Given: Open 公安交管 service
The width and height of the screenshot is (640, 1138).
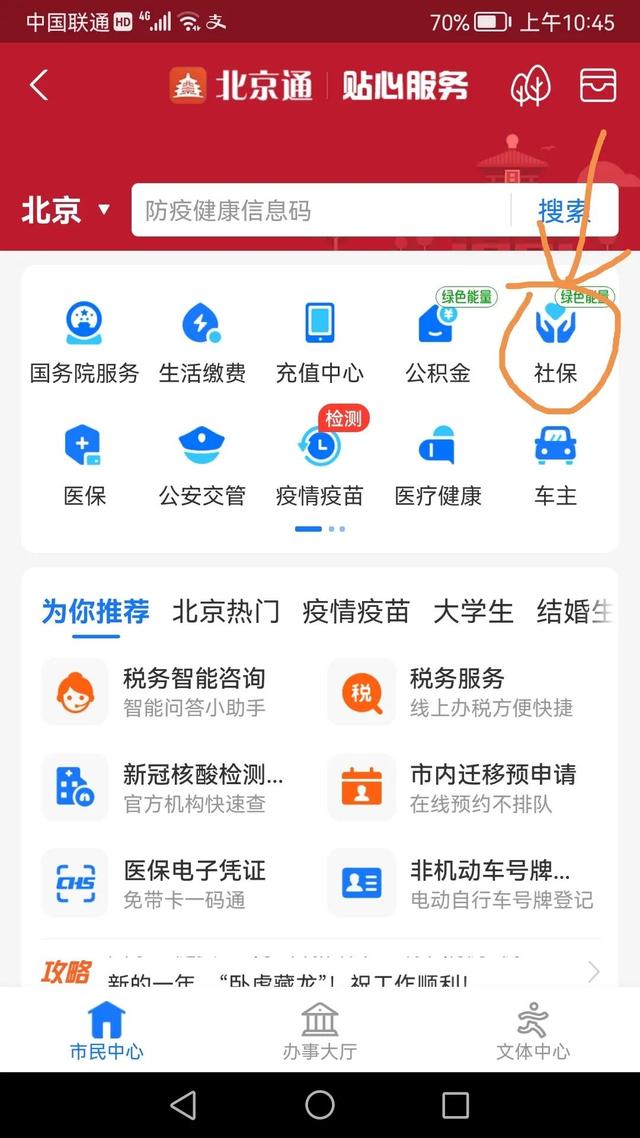Looking at the screenshot, I should click(202, 464).
